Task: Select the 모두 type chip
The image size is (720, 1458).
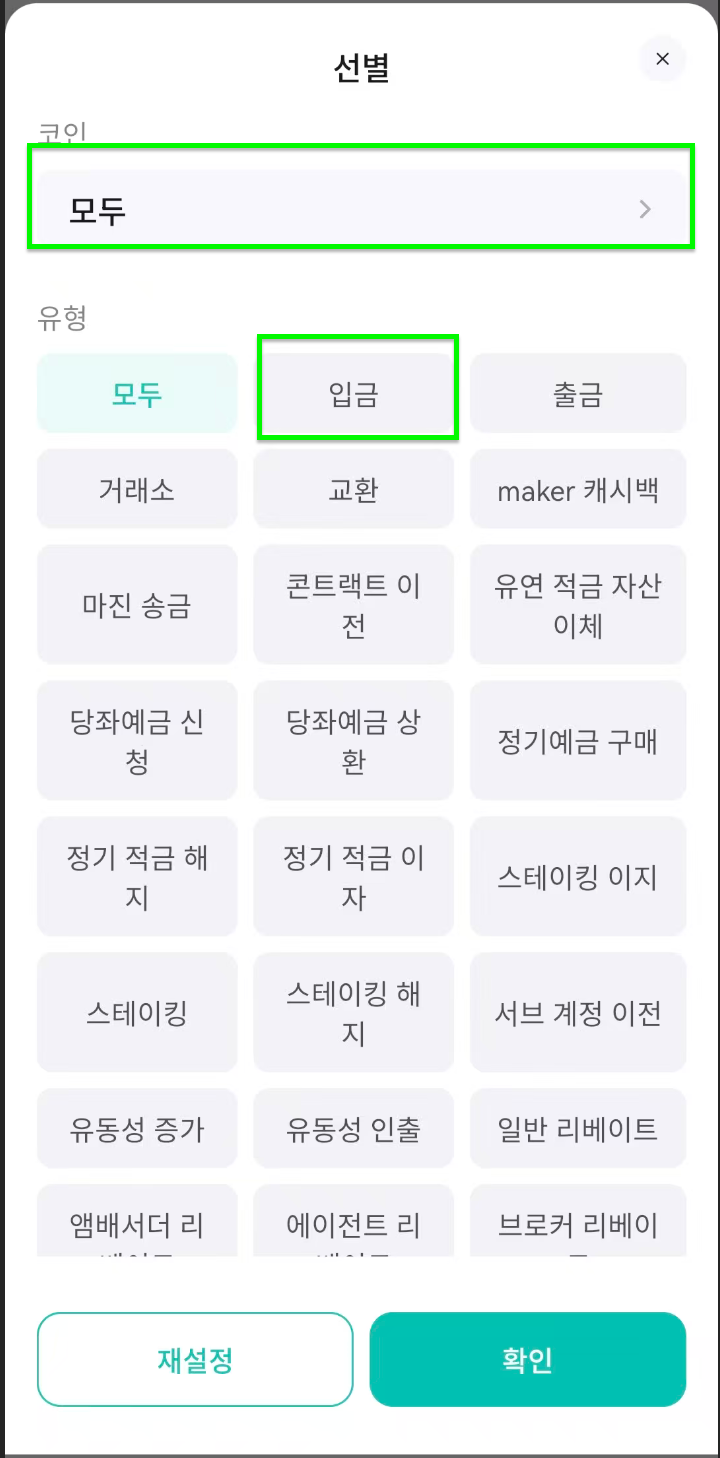Action: click(137, 393)
